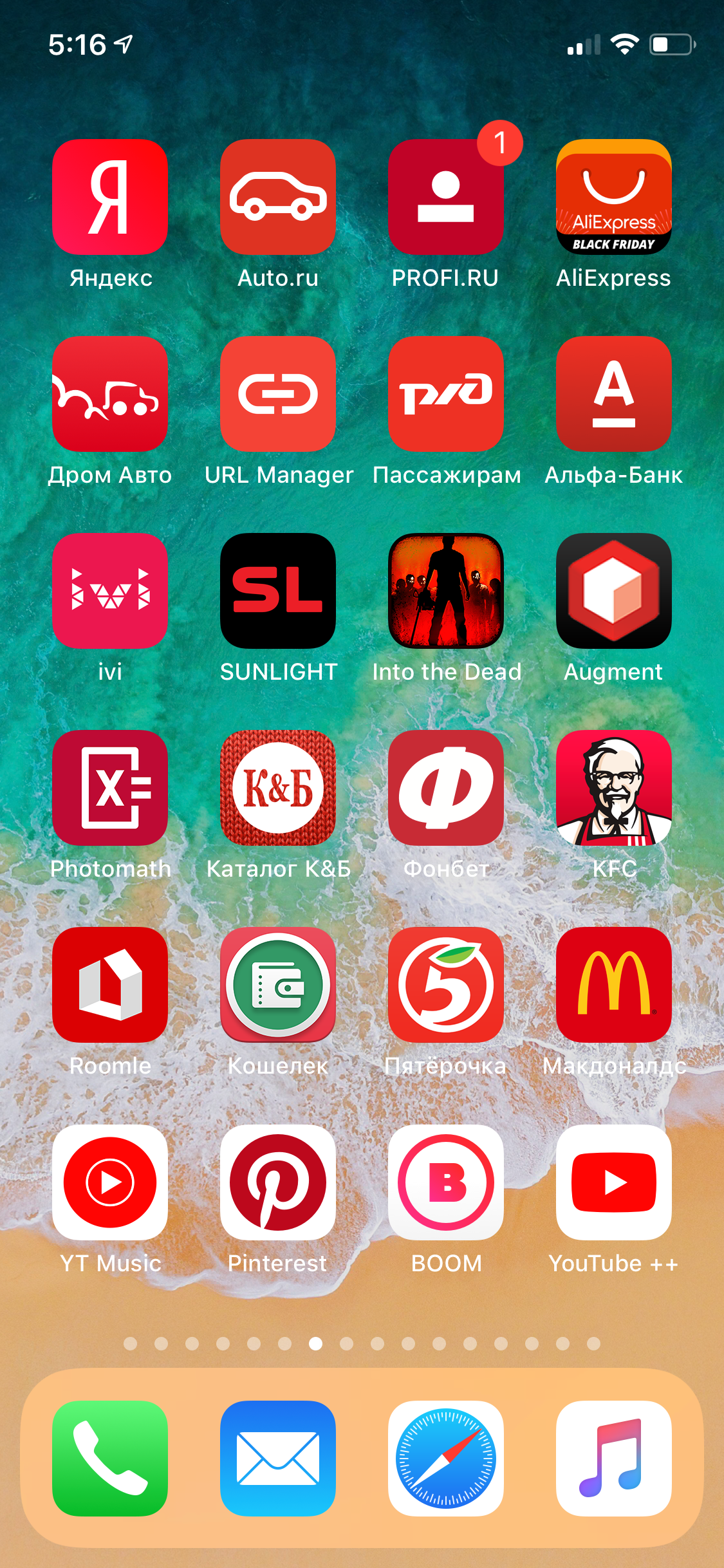The height and width of the screenshot is (1568, 724).
Task: Open KFC app
Action: [x=614, y=788]
